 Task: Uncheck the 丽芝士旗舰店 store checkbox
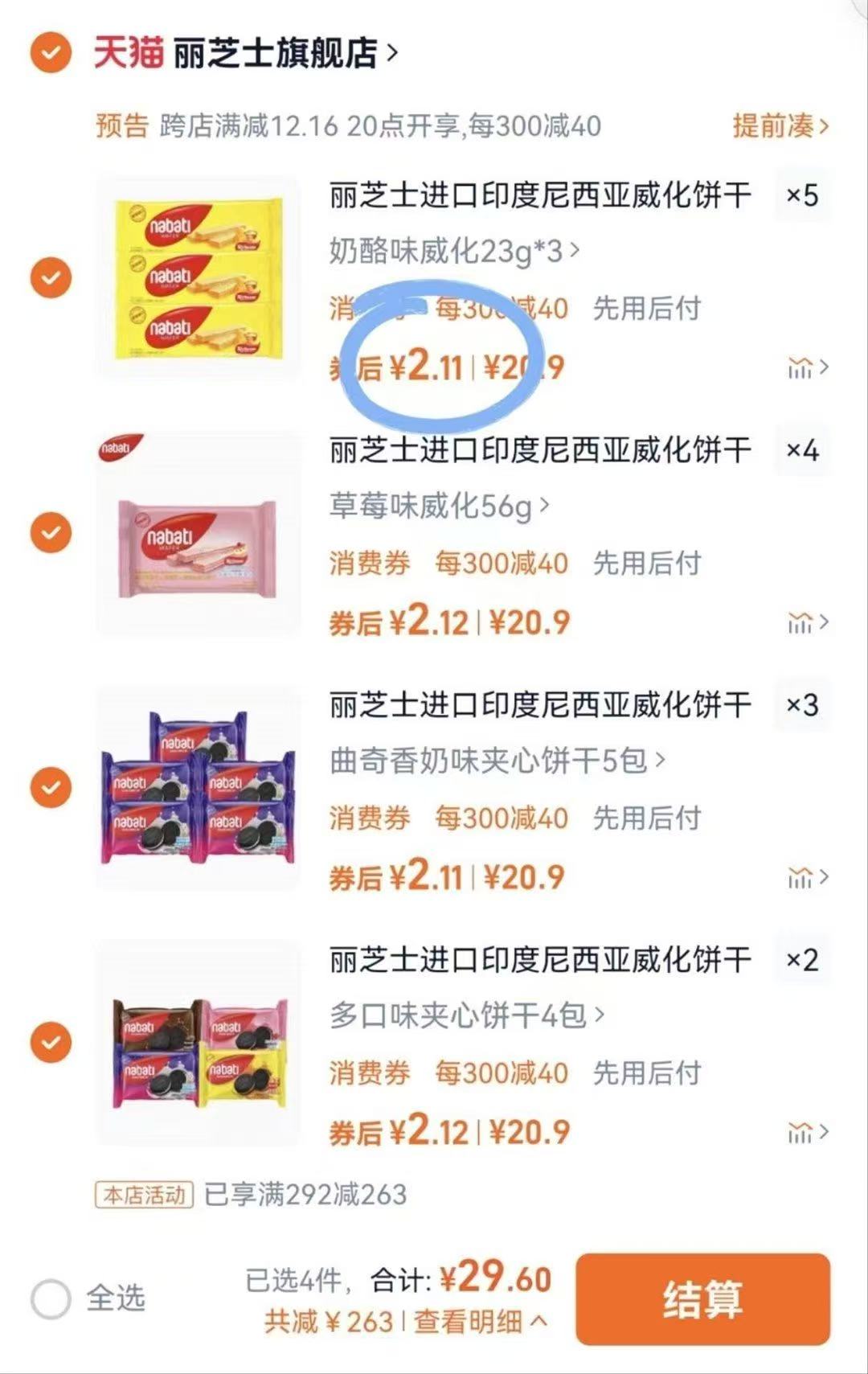50,53
